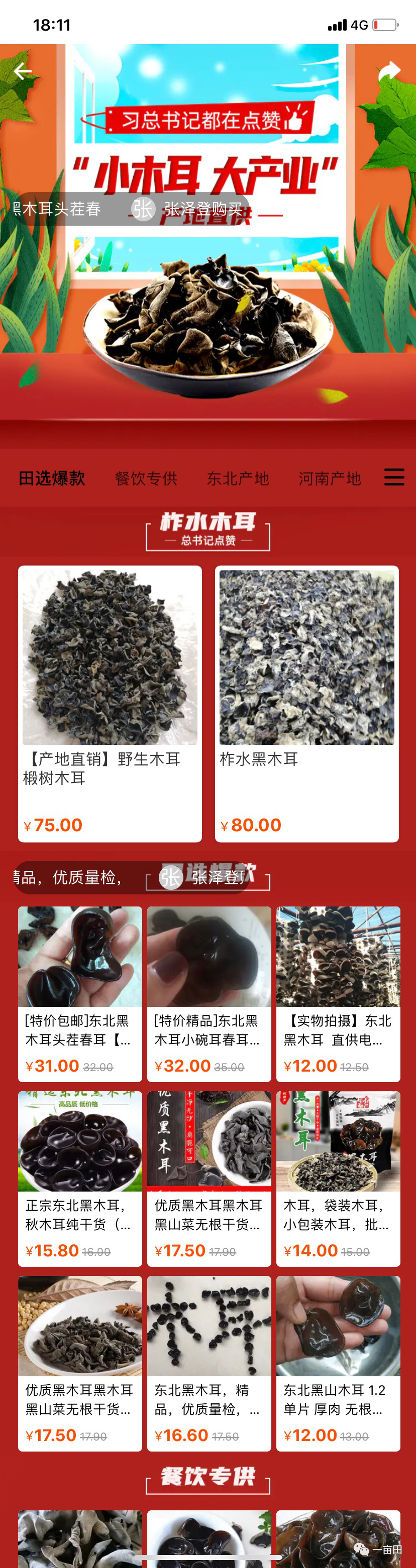The height and width of the screenshot is (1568, 416).
Task: Select the 河南产地 tab
Action: (330, 478)
